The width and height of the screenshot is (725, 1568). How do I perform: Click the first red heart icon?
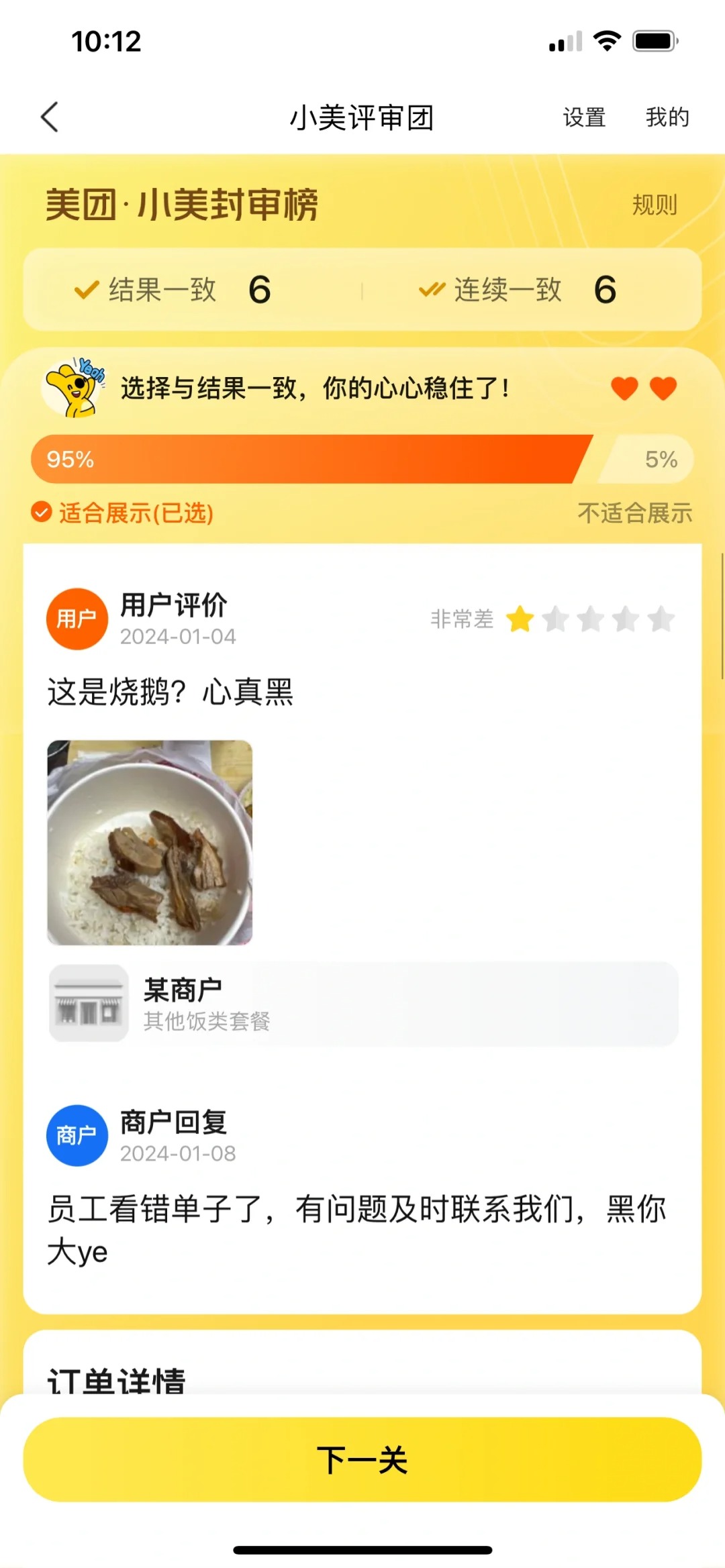(624, 389)
